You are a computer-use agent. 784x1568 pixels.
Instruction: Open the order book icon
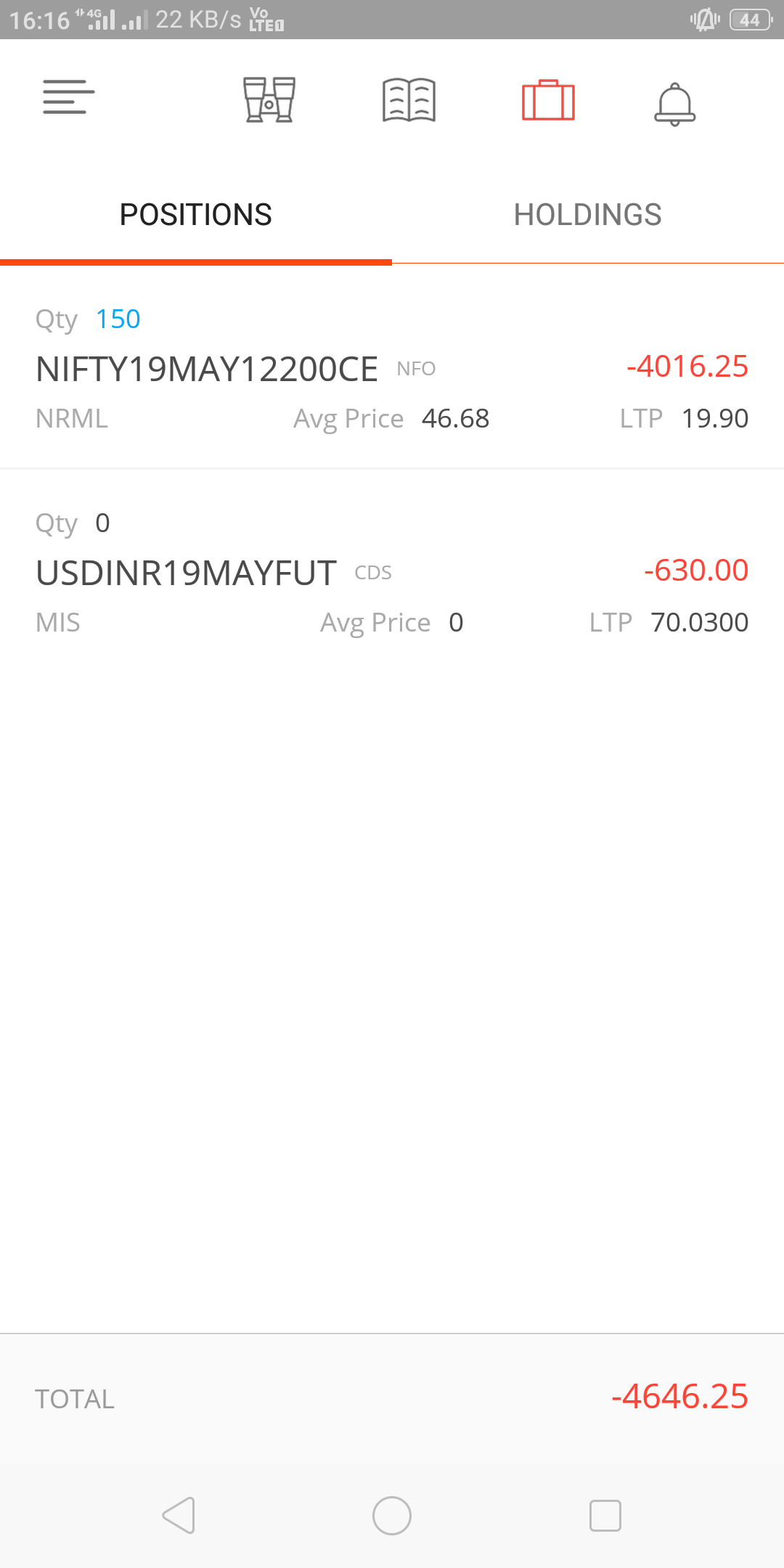[x=409, y=100]
